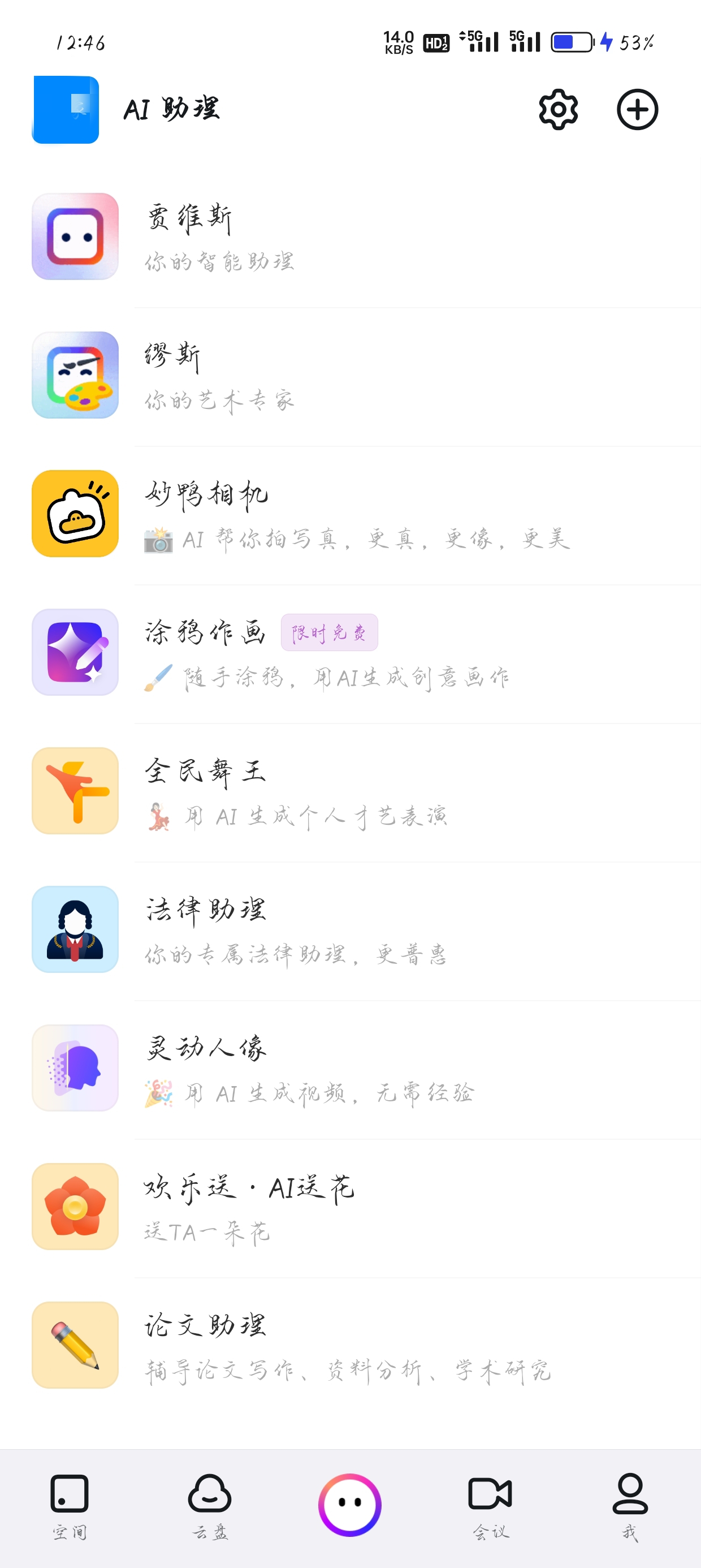
Task: Switch to the 空间 tab
Action: 70,1505
